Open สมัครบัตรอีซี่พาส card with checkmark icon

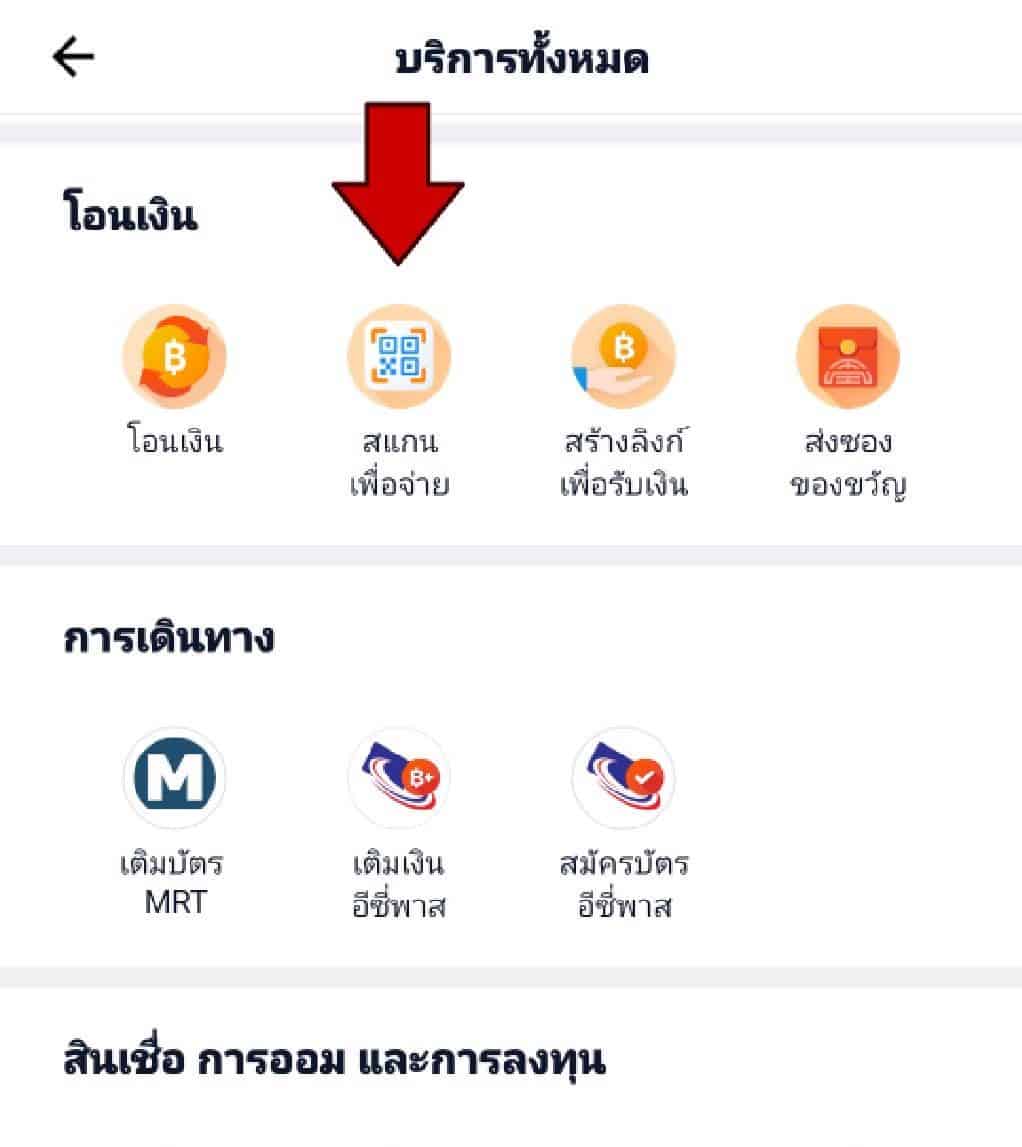pyautogui.click(x=623, y=779)
